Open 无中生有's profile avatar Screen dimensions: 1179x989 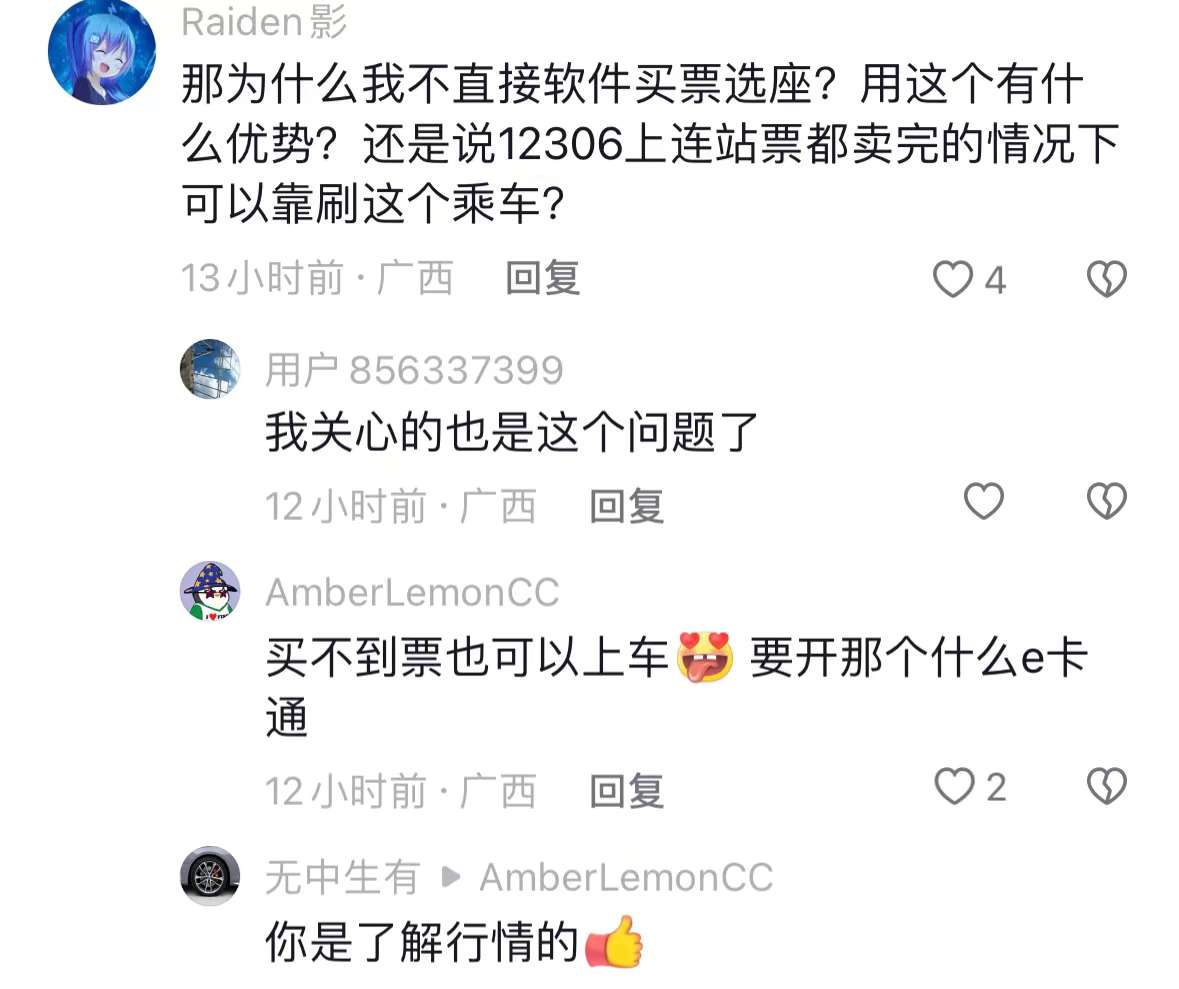[210, 876]
